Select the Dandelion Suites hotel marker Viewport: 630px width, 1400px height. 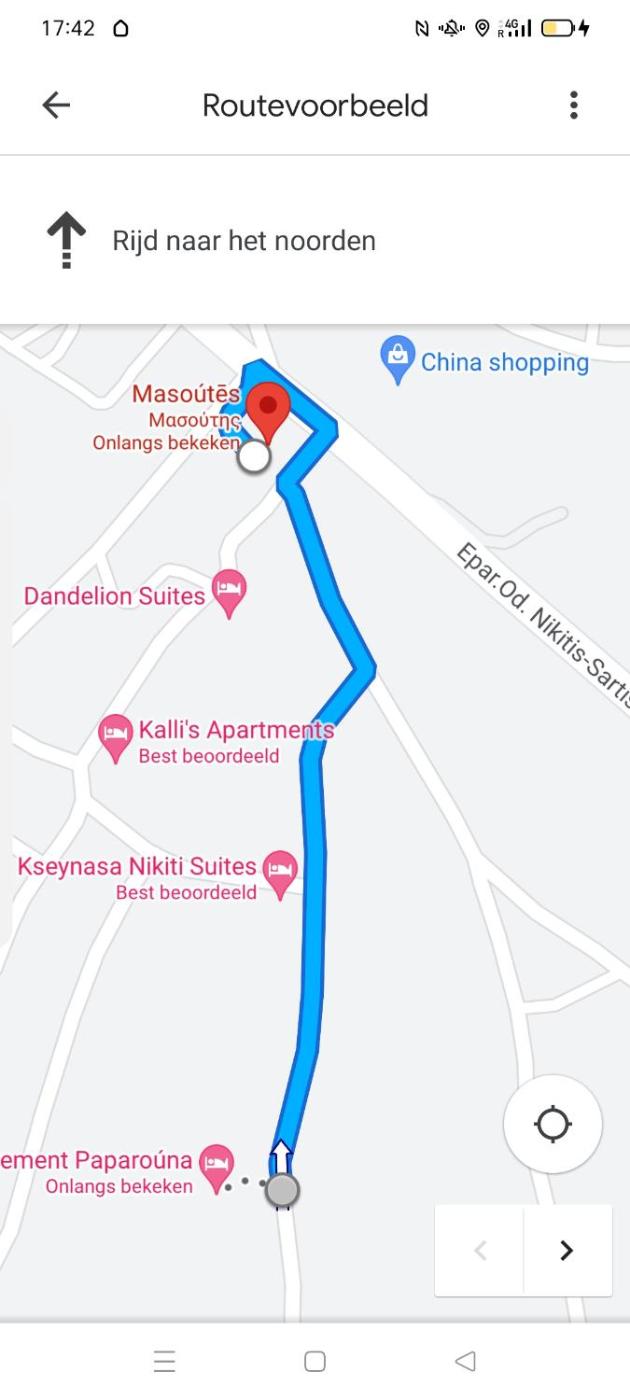point(230,594)
